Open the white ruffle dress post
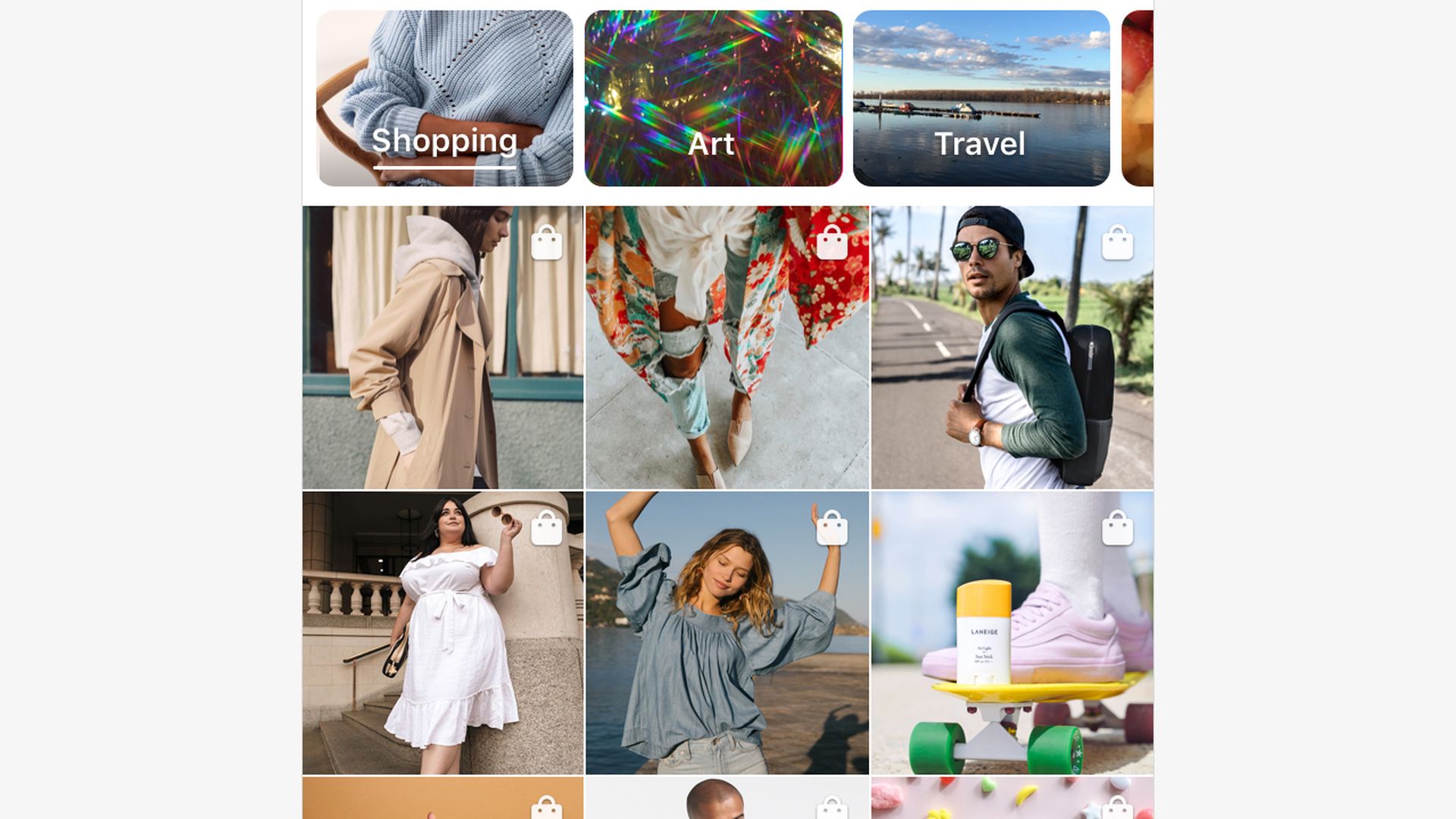1456x819 pixels. click(x=443, y=632)
